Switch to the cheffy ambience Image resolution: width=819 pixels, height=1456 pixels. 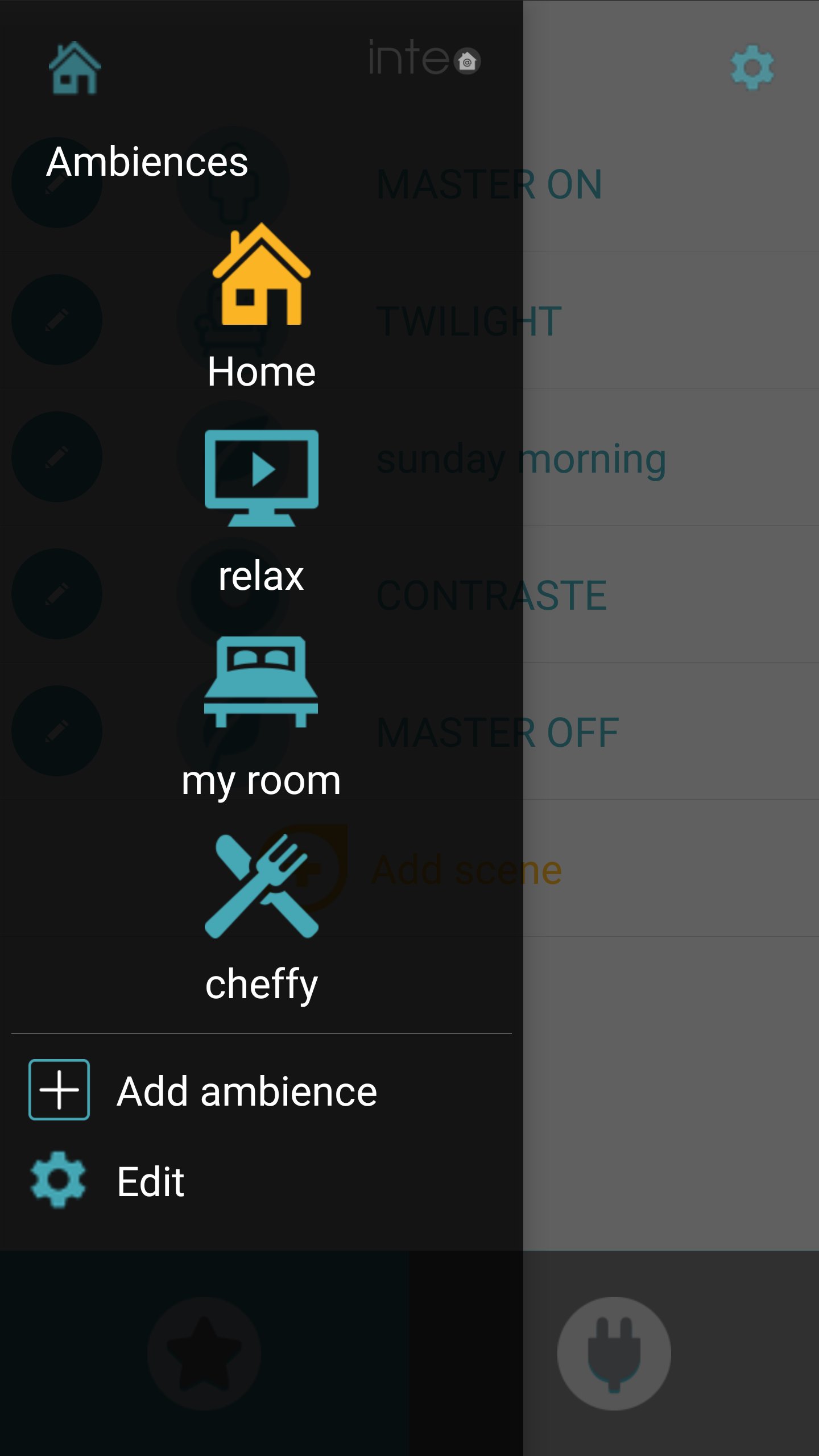point(261,919)
